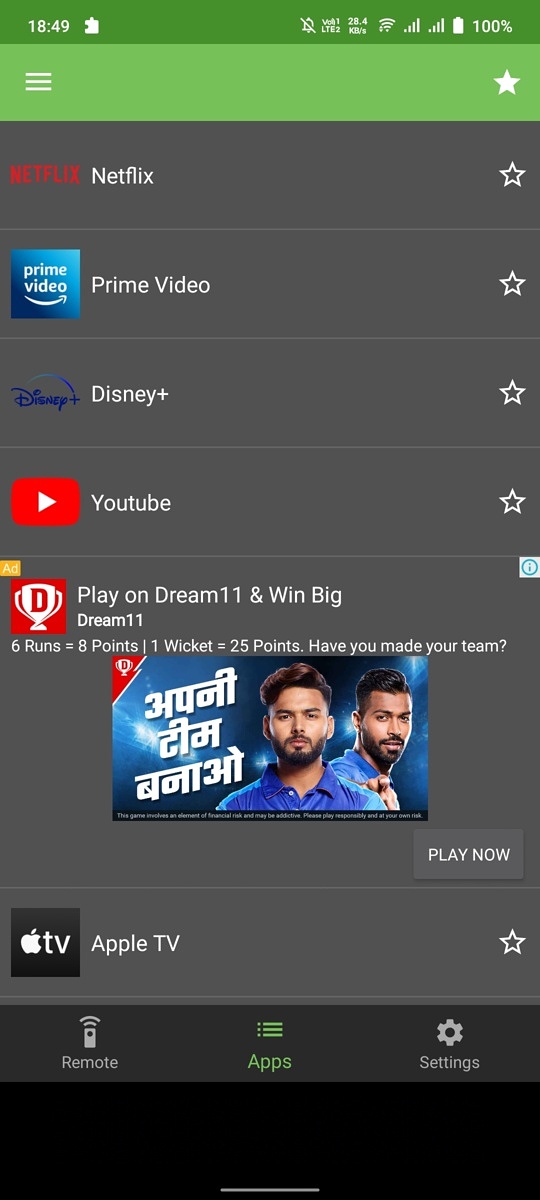
Task: Tap PLAY NOW on the Dream11 ad
Action: click(468, 854)
